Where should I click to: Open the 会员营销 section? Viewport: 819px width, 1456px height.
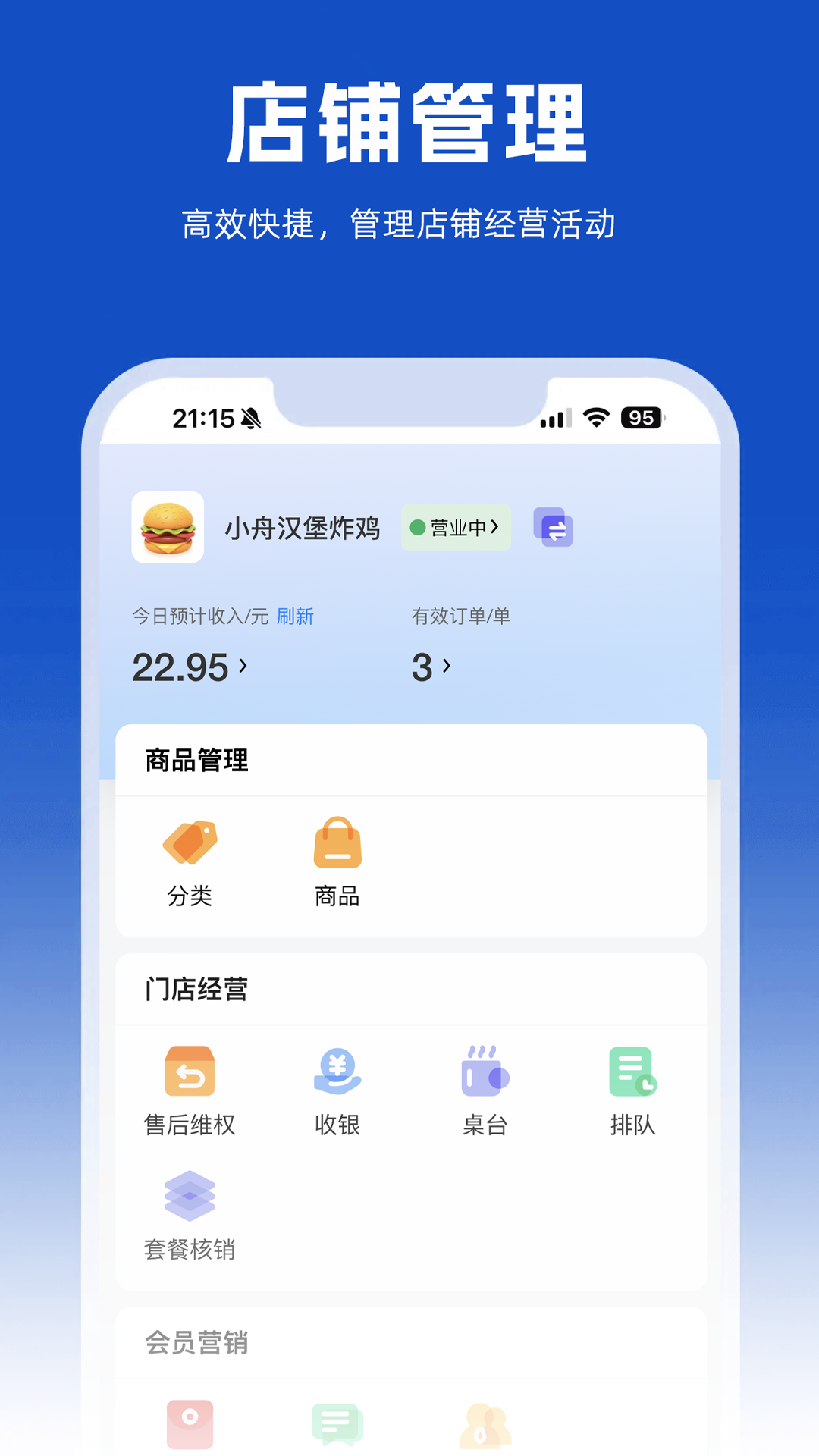coord(196,1341)
